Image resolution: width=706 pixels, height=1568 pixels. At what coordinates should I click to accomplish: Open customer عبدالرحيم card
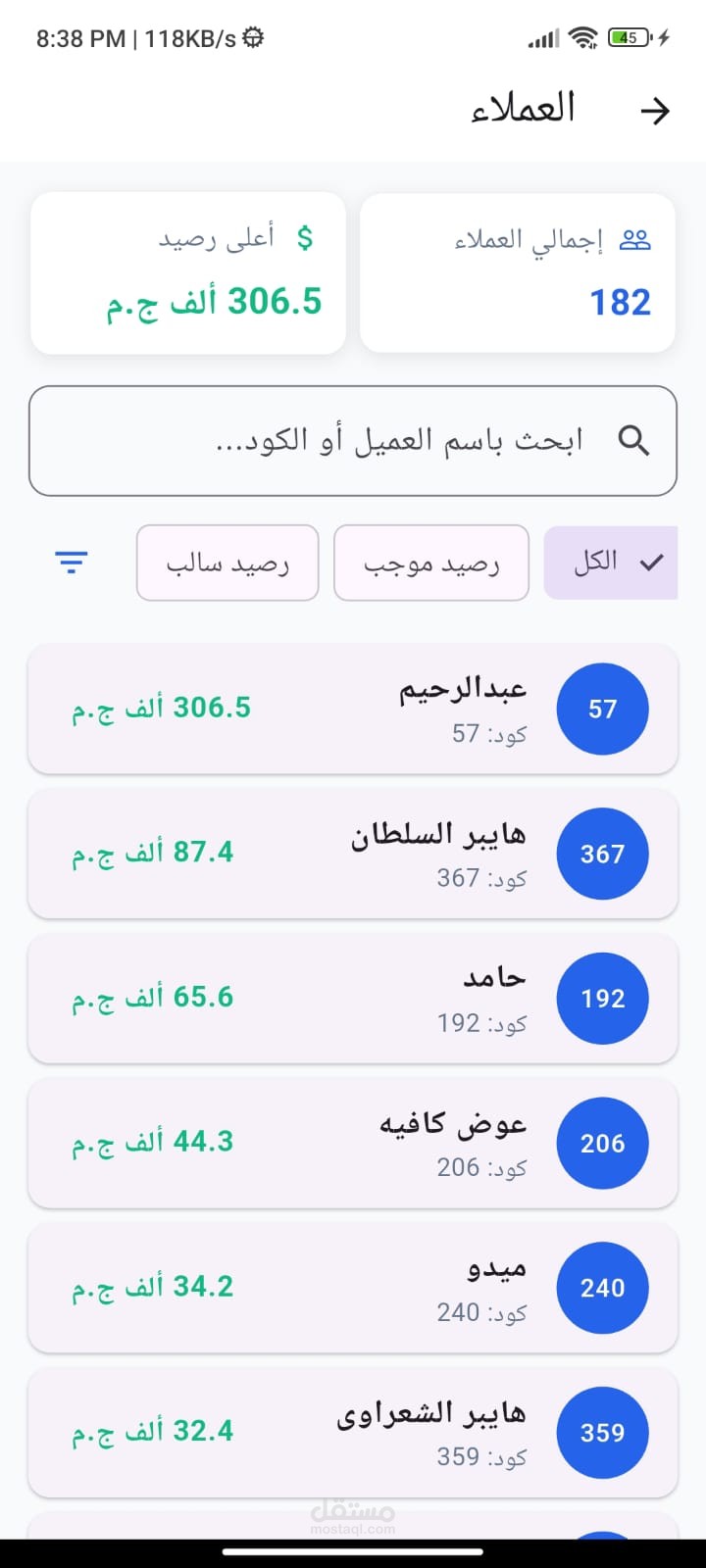[353, 709]
